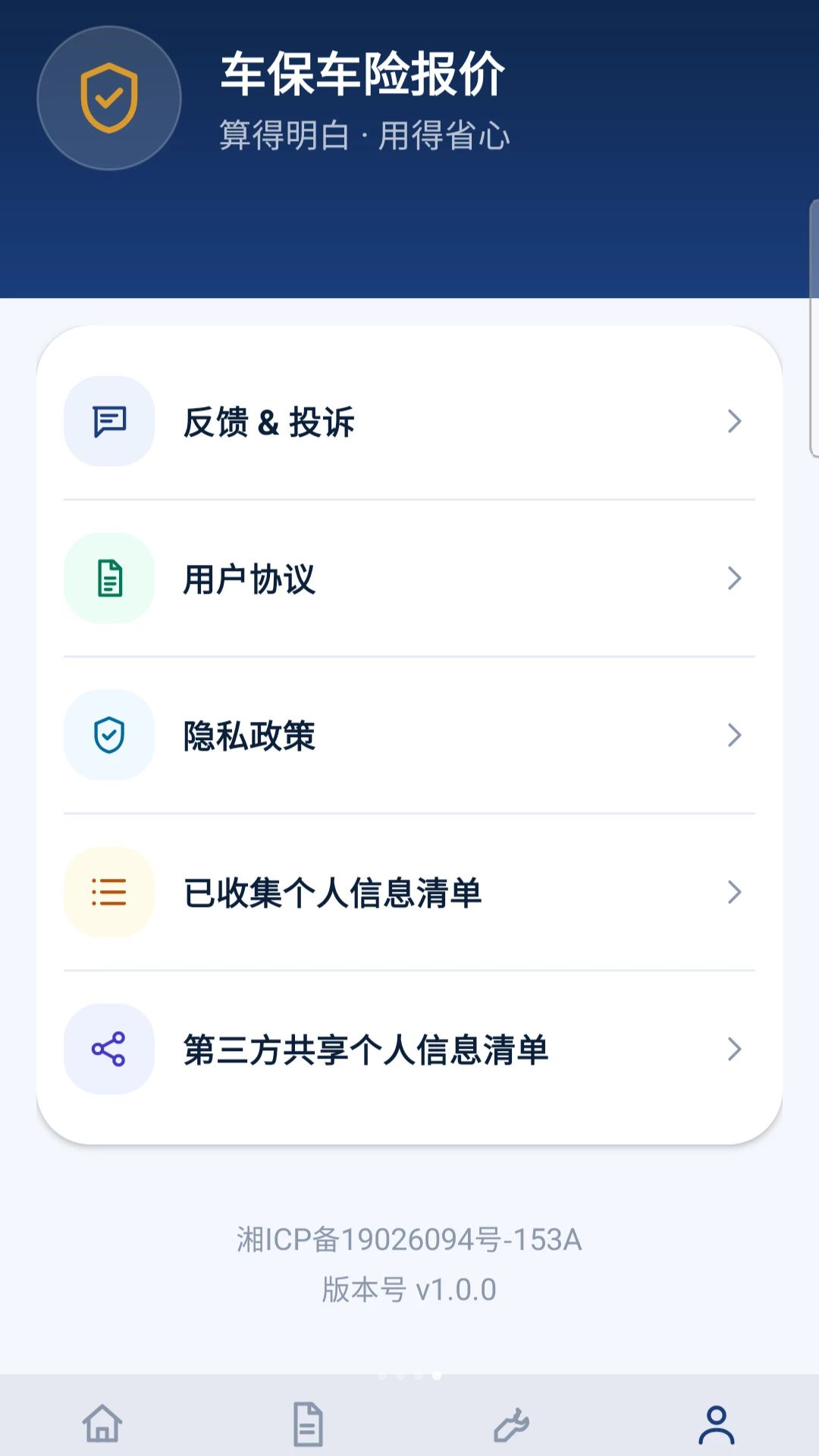Open 隐私政策 row
The width and height of the screenshot is (819, 1456).
click(409, 735)
